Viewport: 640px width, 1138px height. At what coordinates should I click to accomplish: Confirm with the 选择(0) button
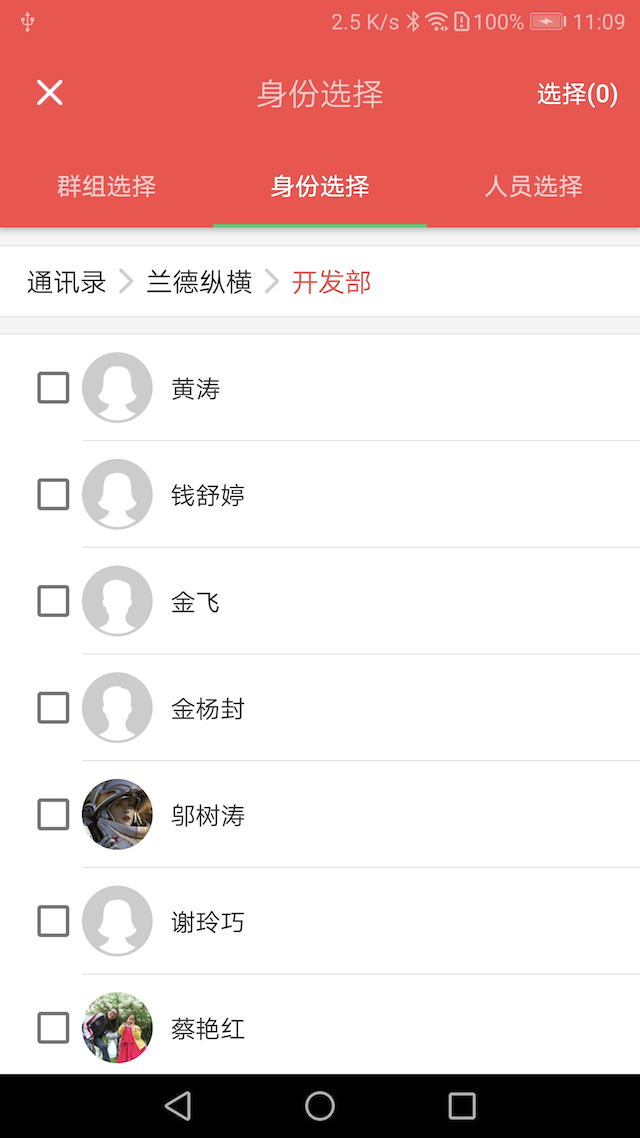[x=577, y=94]
